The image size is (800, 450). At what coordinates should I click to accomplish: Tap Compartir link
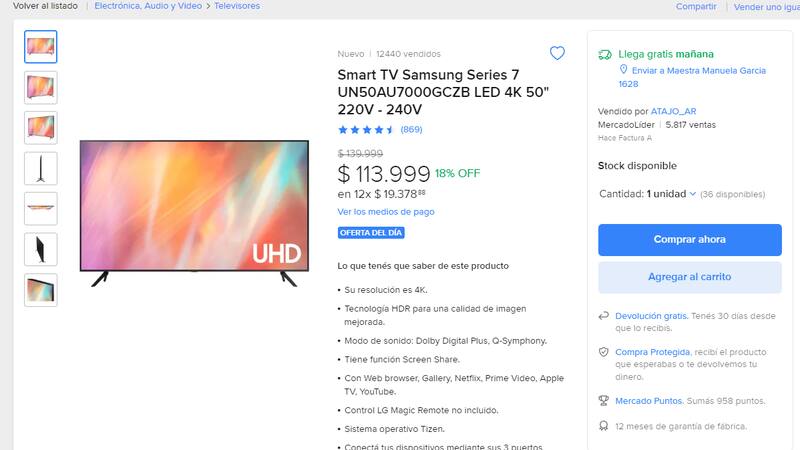695,6
